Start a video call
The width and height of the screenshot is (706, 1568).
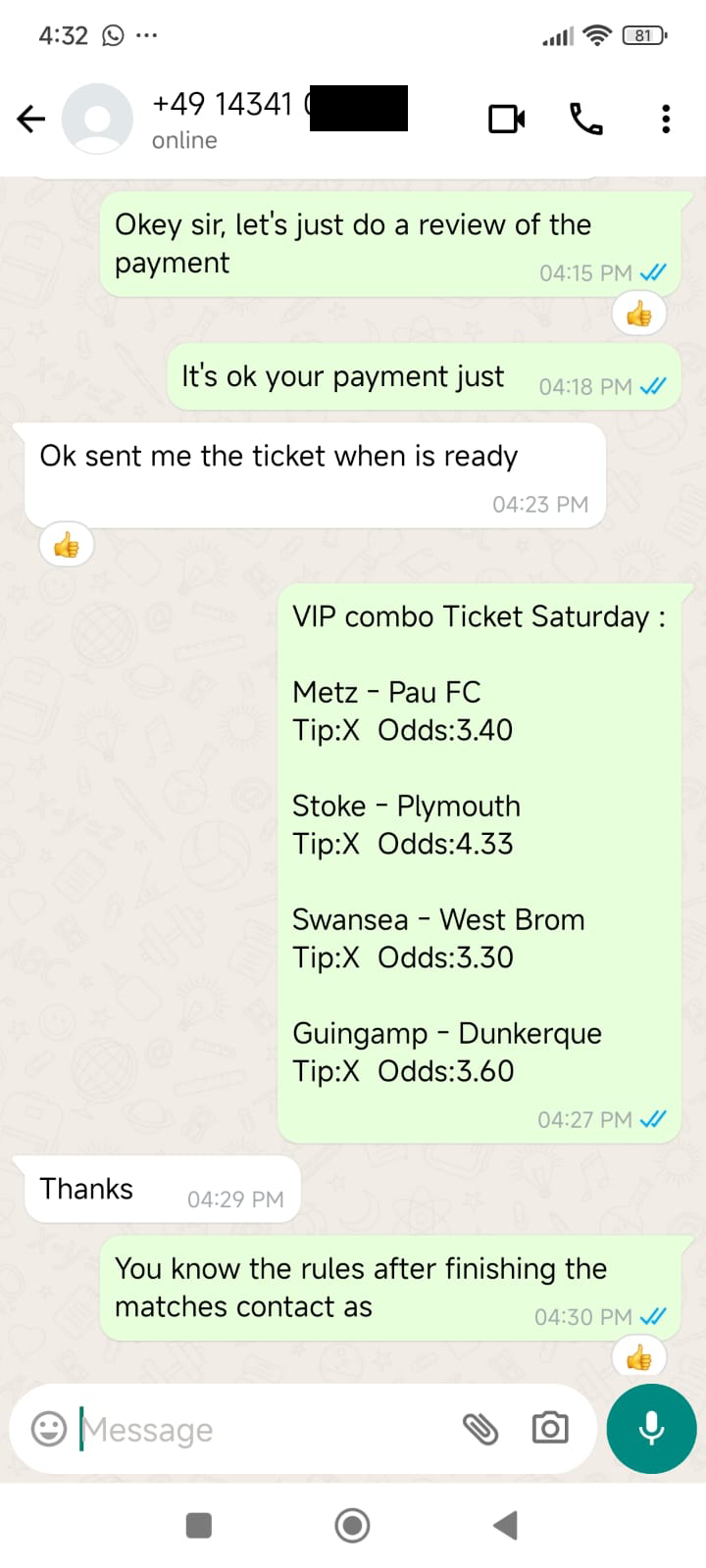(506, 120)
